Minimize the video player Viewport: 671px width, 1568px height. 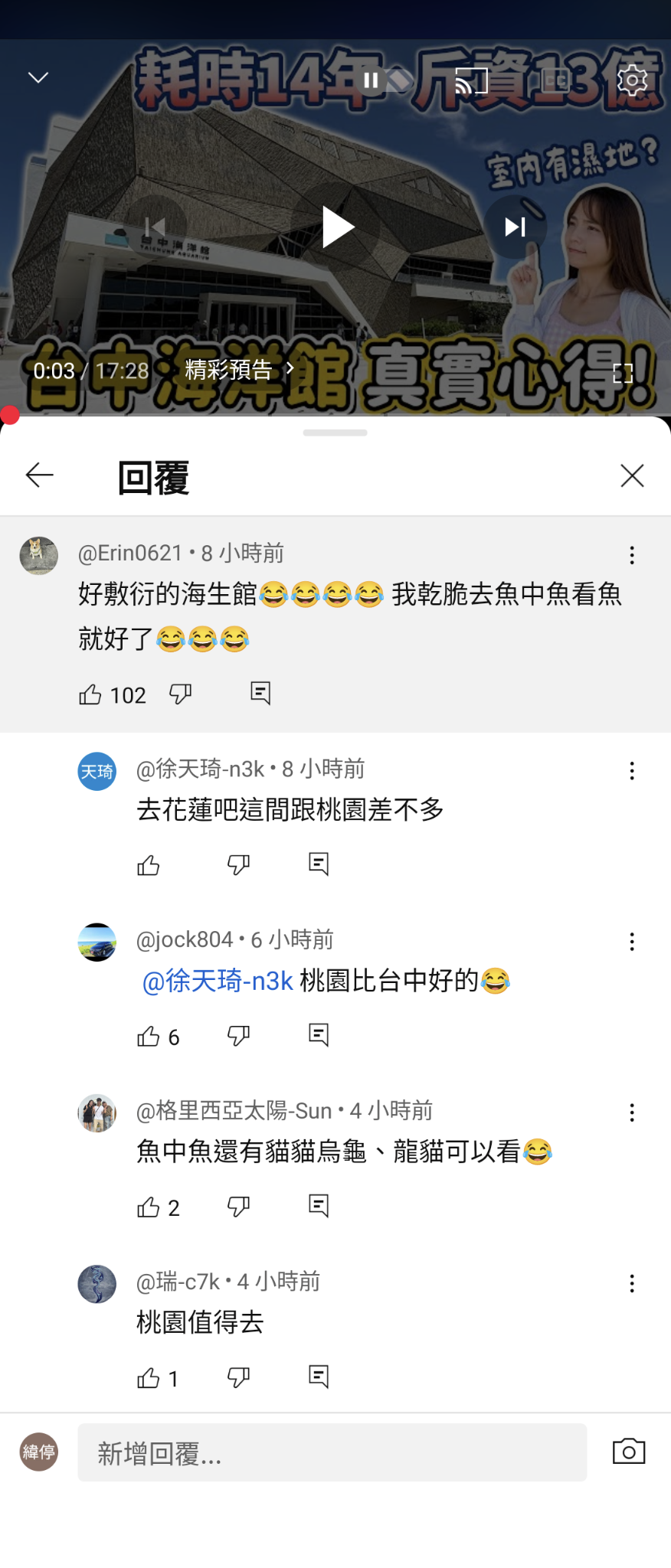(x=38, y=78)
